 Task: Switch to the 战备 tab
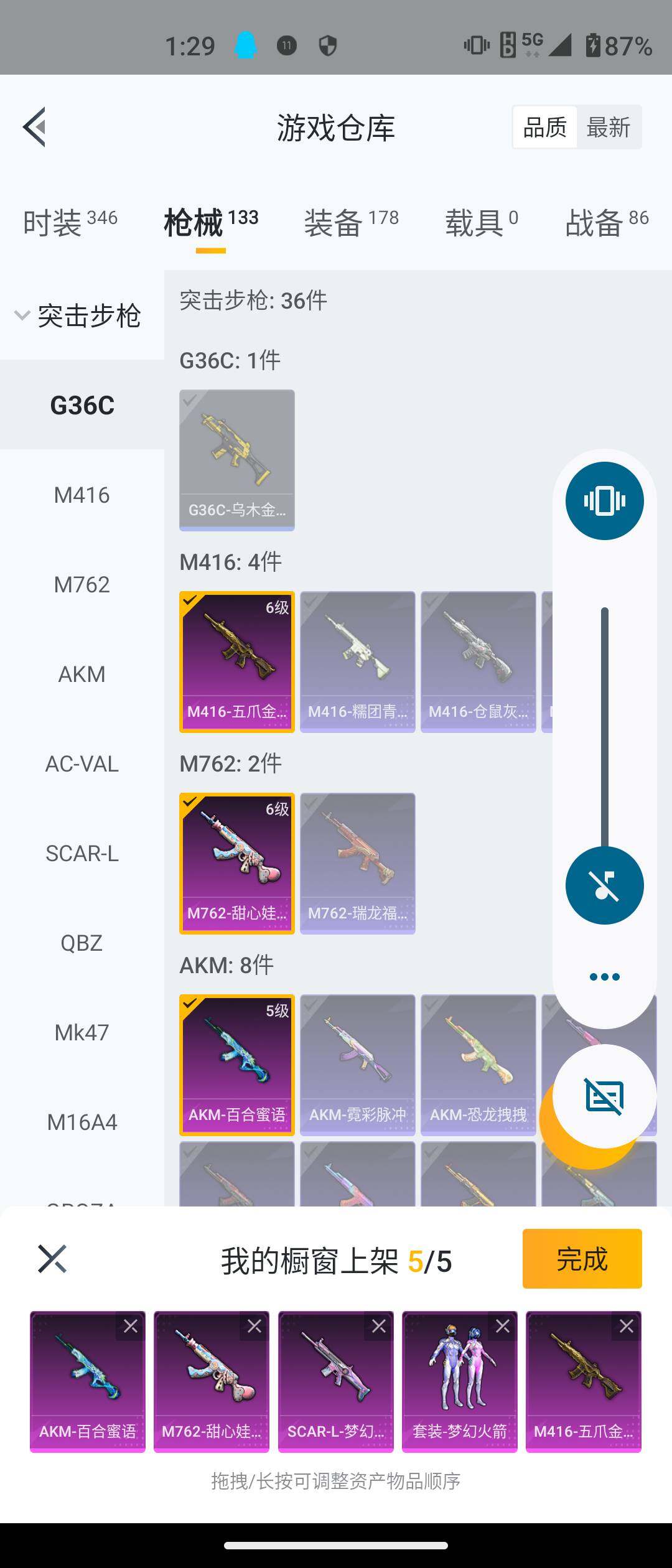(x=606, y=222)
